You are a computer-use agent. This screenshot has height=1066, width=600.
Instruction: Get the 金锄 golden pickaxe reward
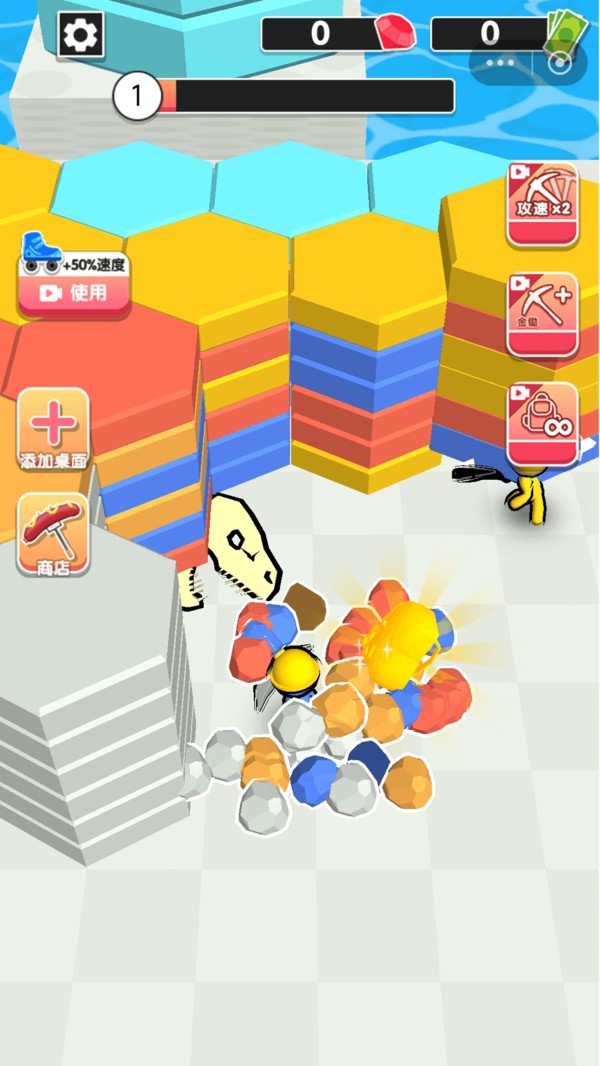(x=542, y=315)
